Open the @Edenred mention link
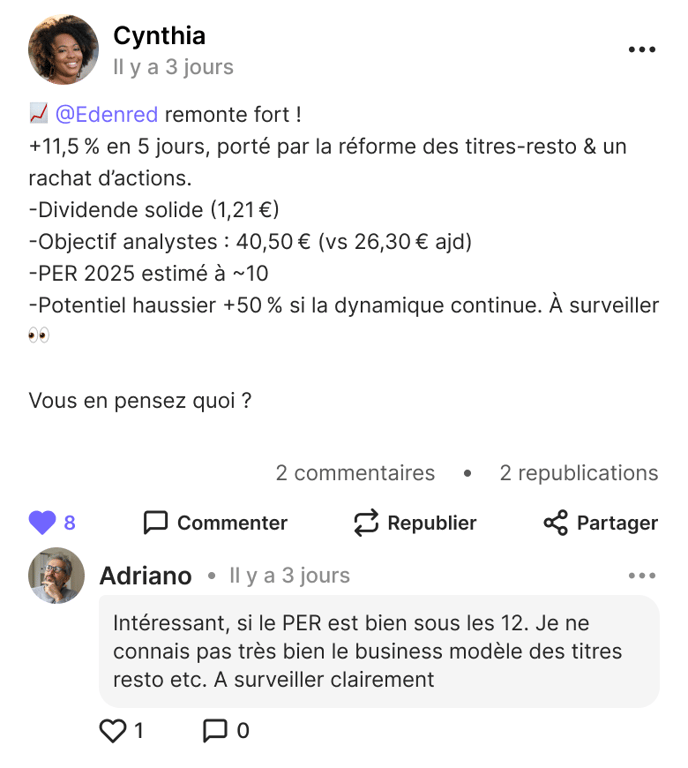The image size is (688, 768). (106, 114)
